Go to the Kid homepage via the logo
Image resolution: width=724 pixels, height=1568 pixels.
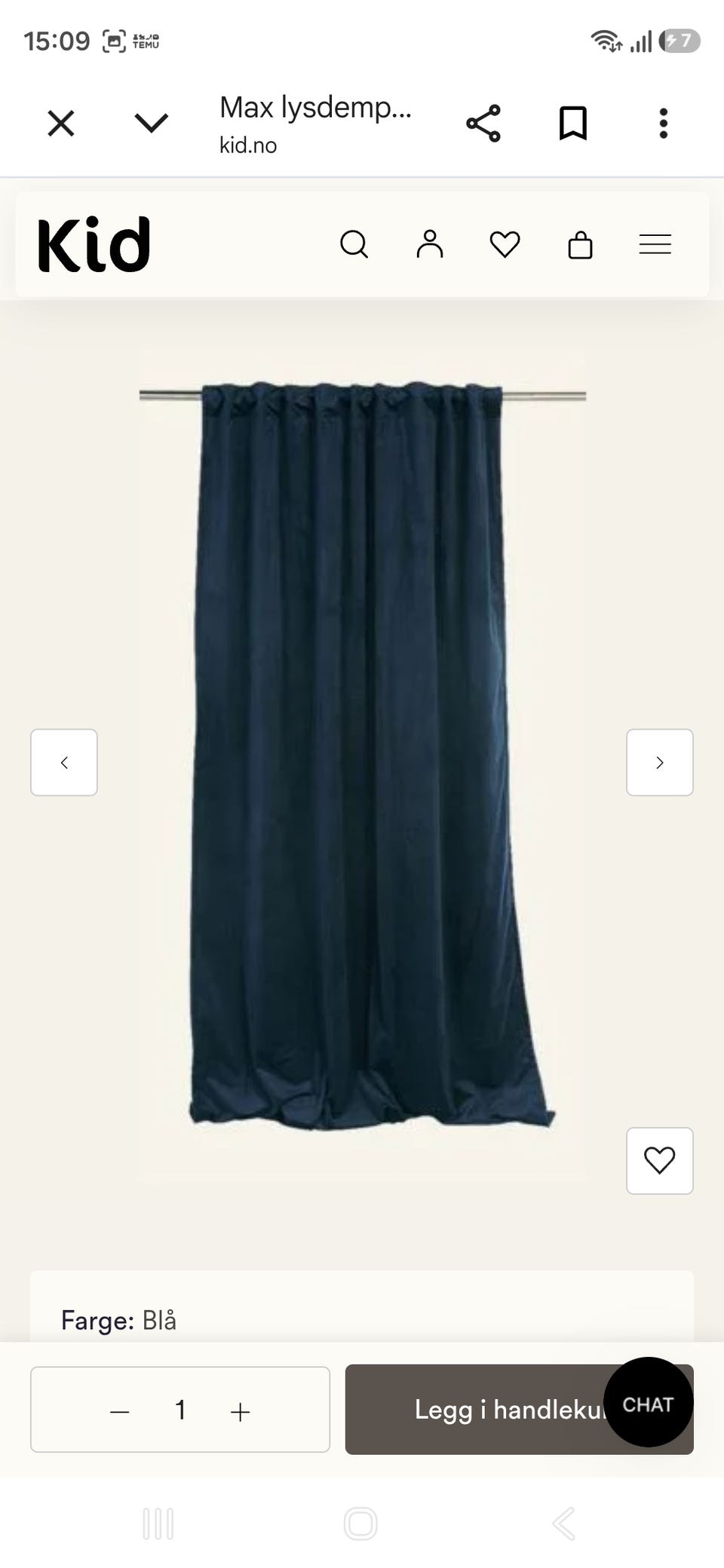click(94, 244)
